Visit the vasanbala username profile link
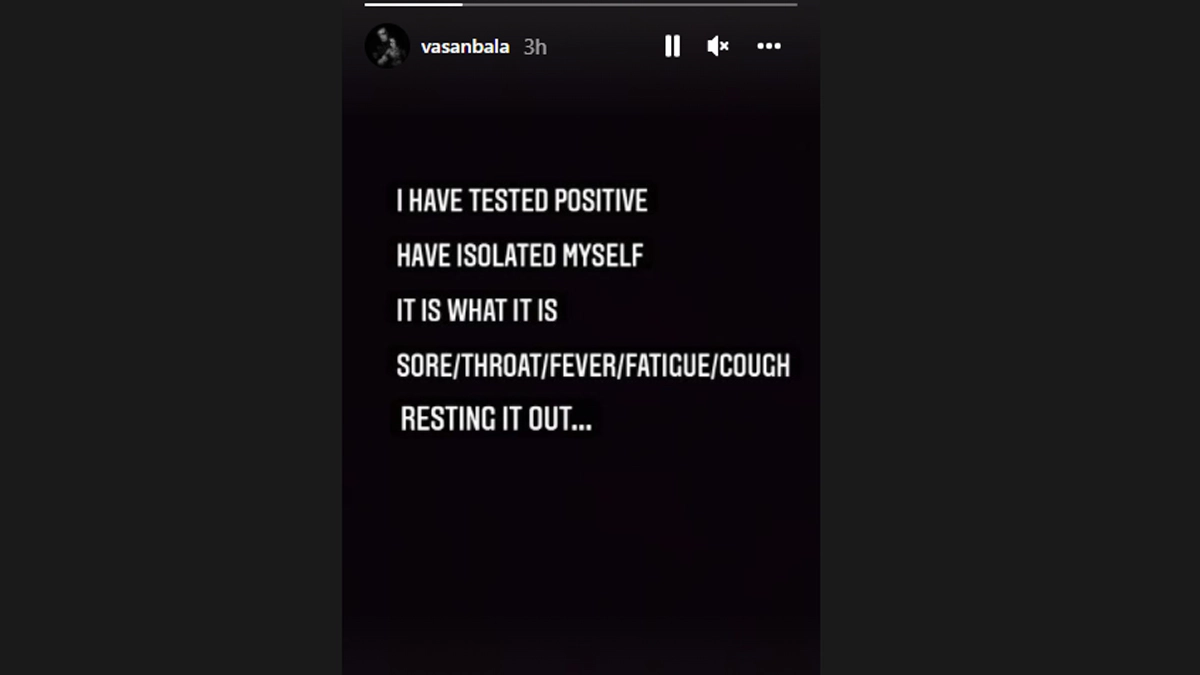Screen dimensions: 1200x675 tap(465, 47)
